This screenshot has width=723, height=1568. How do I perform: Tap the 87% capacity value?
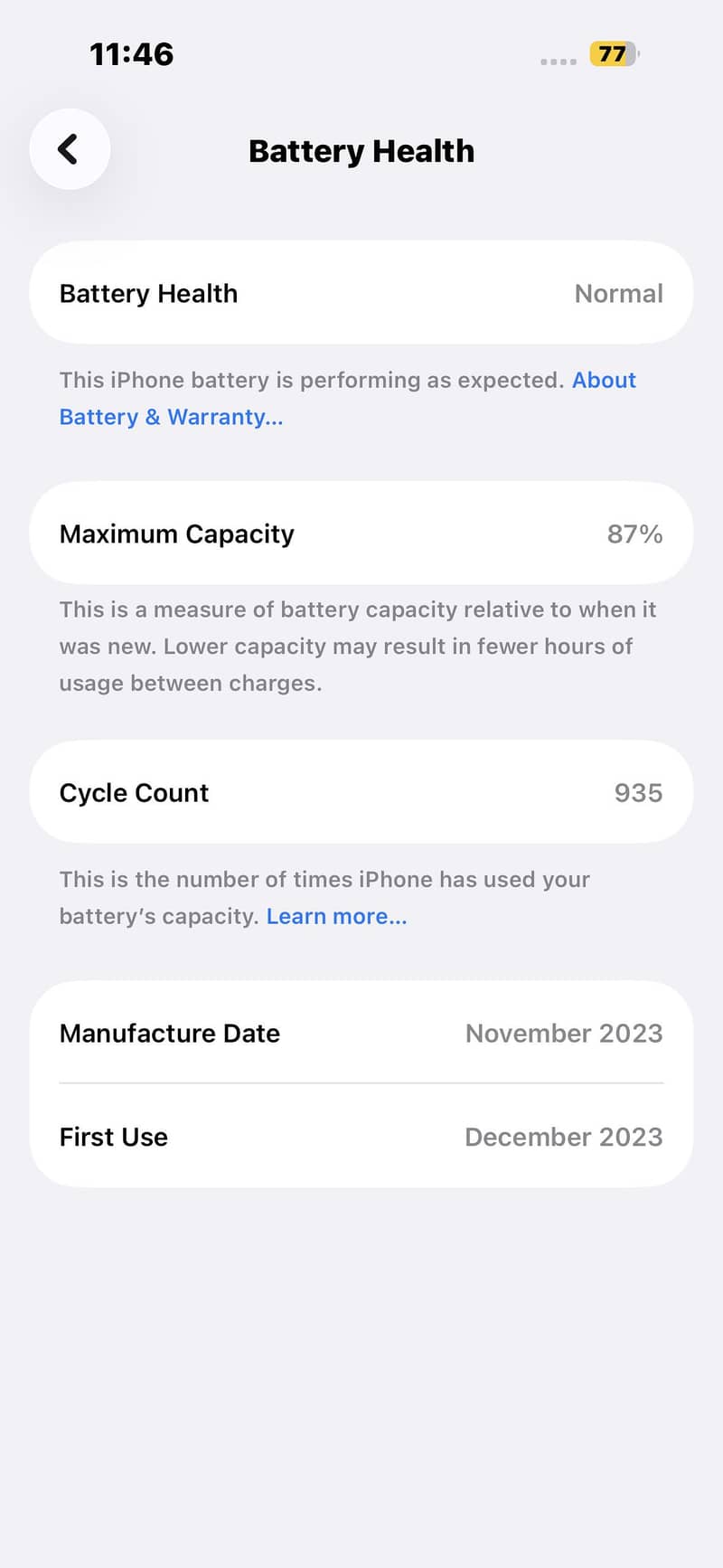[634, 534]
